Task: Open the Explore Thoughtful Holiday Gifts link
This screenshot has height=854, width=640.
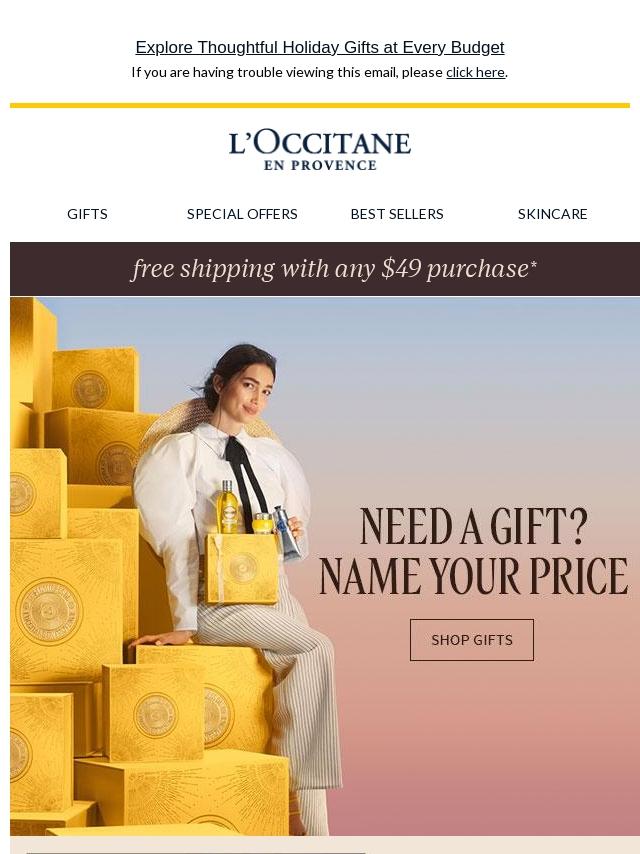Action: click(x=320, y=47)
